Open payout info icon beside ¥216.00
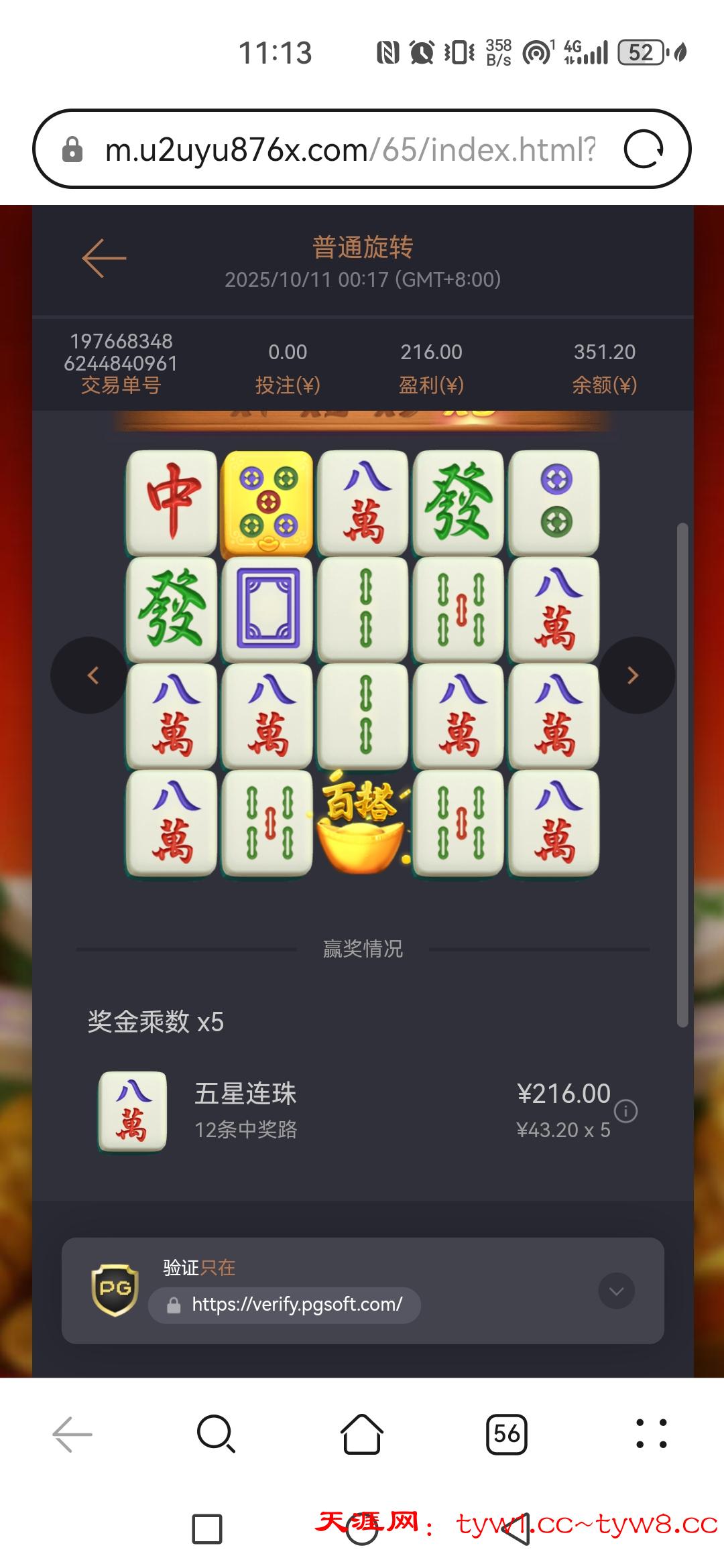Image resolution: width=724 pixels, height=1568 pixels. 625,1111
